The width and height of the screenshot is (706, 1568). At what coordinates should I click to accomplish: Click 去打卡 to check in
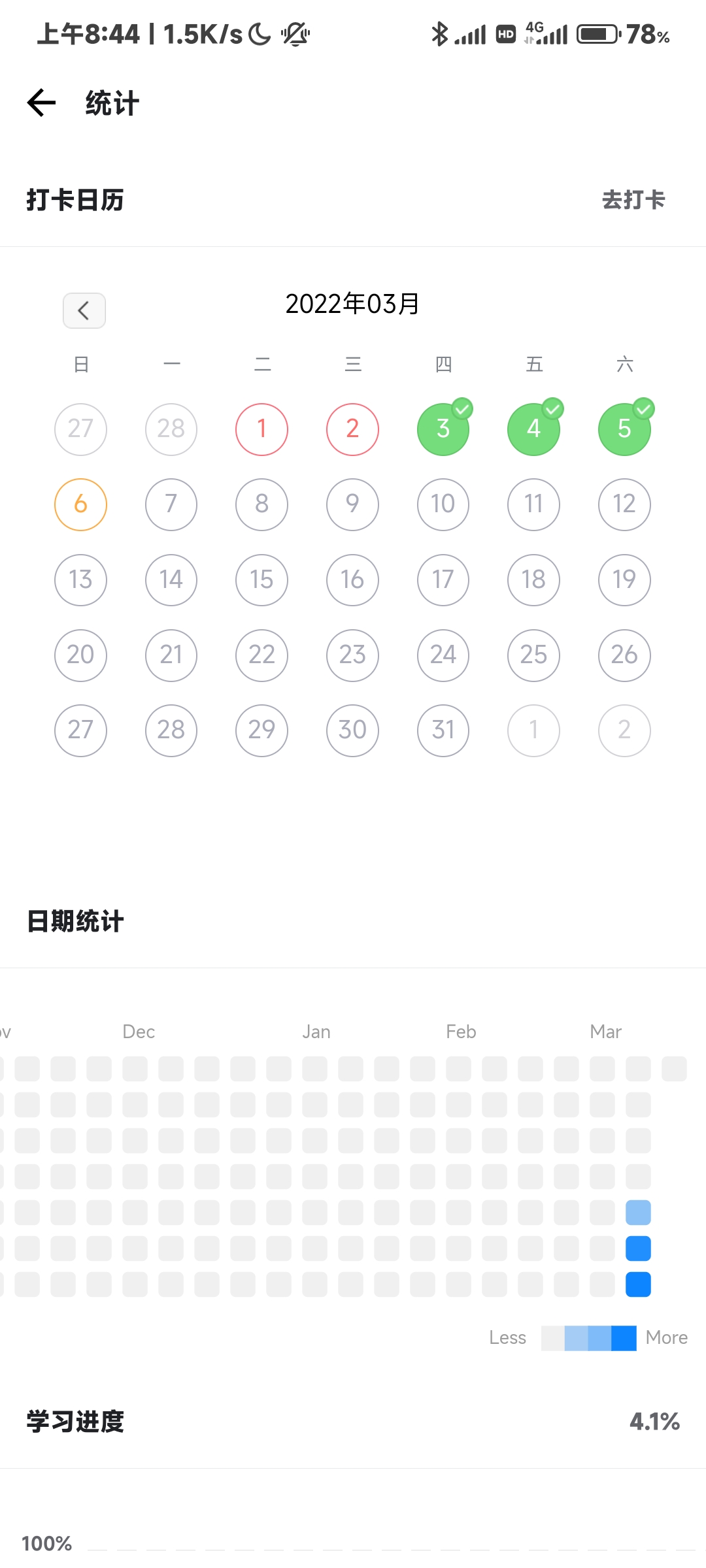pos(633,201)
